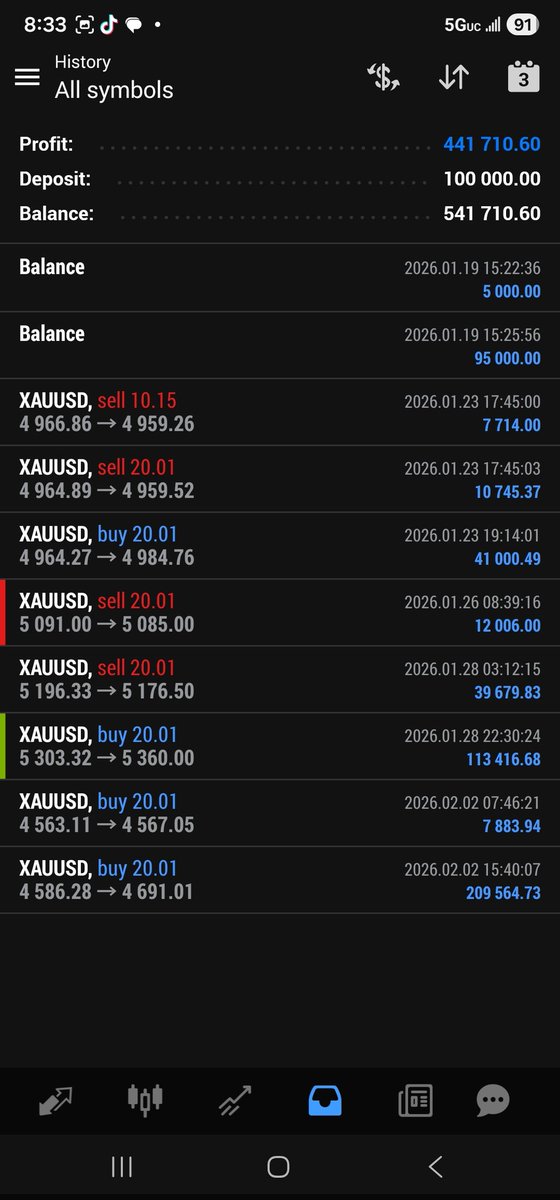Open the hamburger drawer menu
Image resolution: width=560 pixels, height=1200 pixels.
(x=27, y=77)
